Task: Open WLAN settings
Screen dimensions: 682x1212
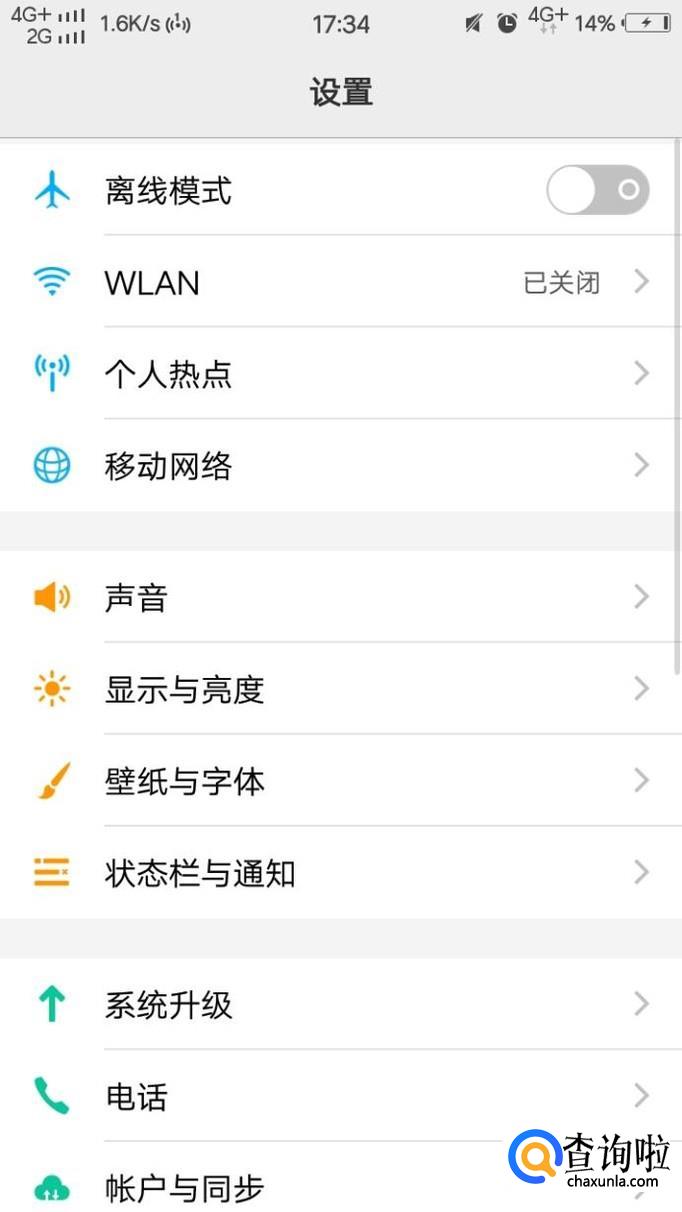Action: click(340, 283)
